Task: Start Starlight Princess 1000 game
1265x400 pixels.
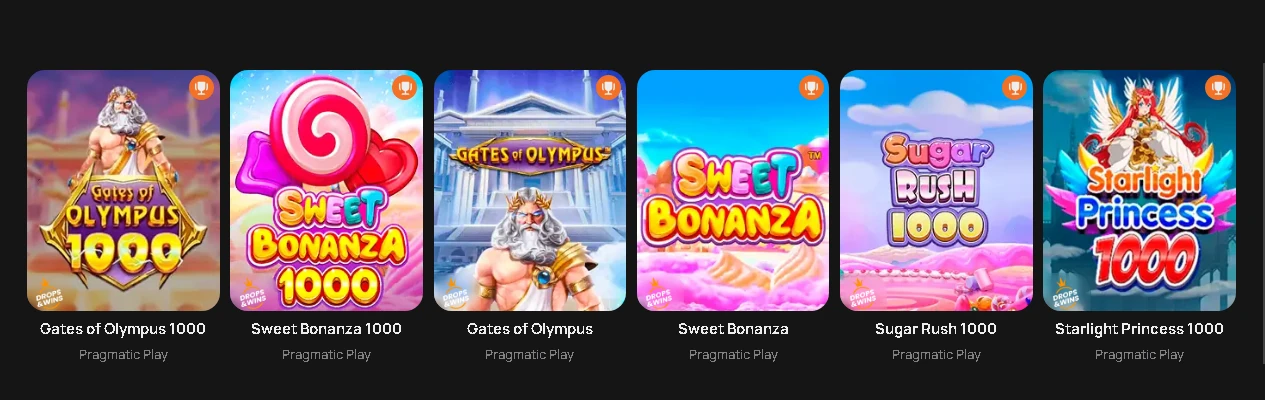Action: 1139,190
